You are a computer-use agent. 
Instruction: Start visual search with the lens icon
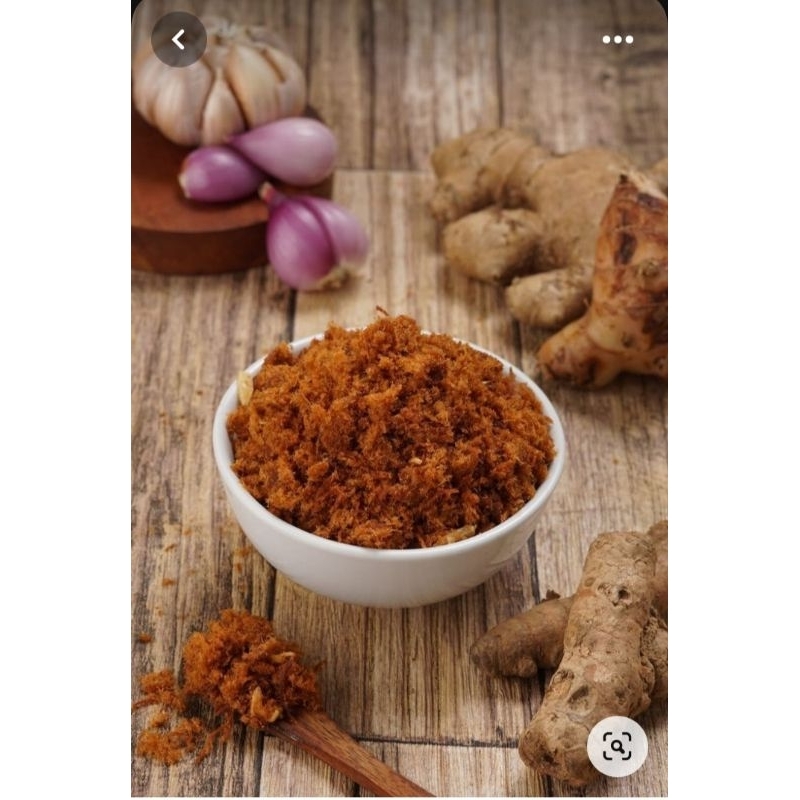tap(617, 746)
